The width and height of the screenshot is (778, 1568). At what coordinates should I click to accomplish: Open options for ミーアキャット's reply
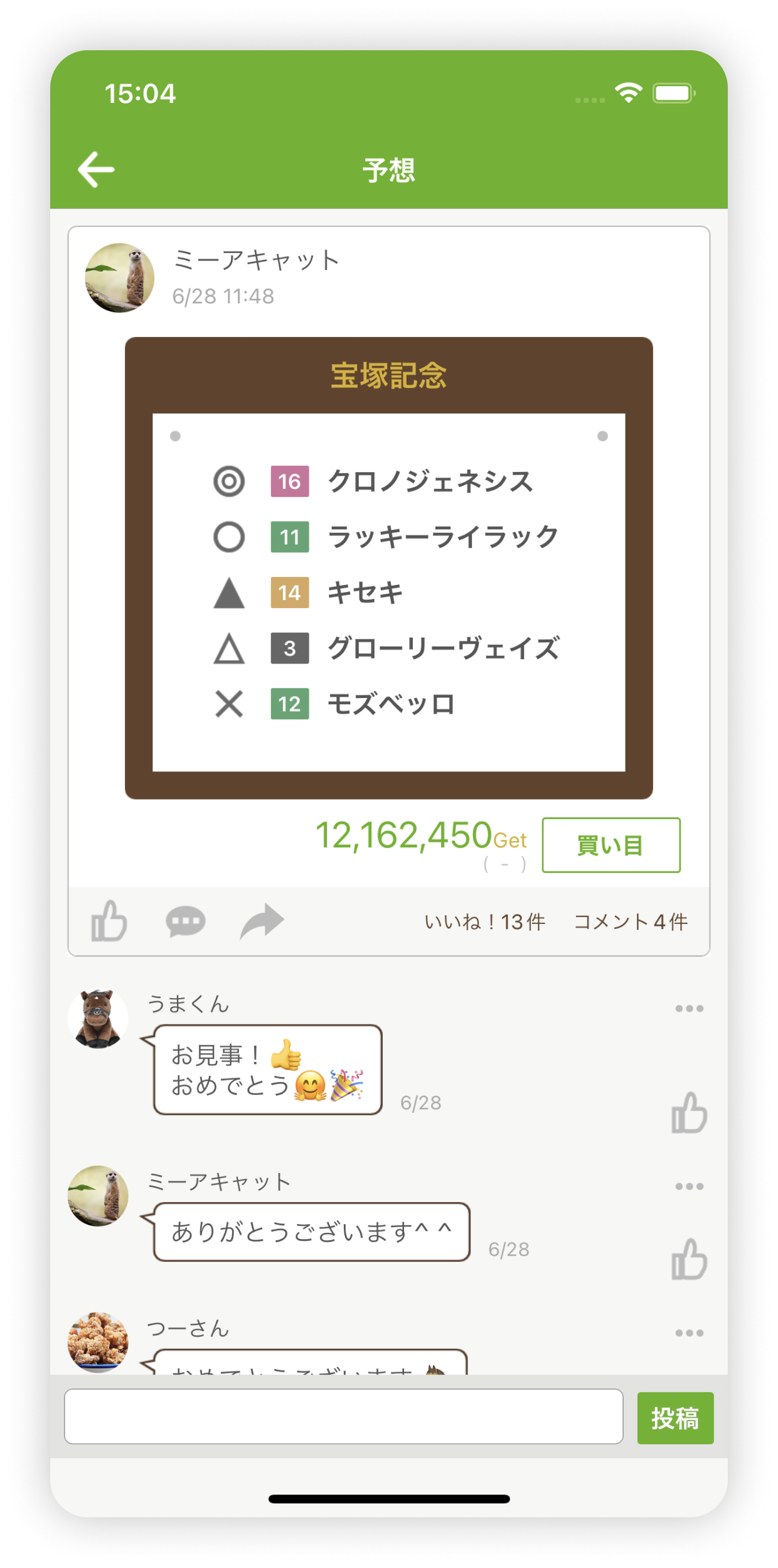[689, 1186]
